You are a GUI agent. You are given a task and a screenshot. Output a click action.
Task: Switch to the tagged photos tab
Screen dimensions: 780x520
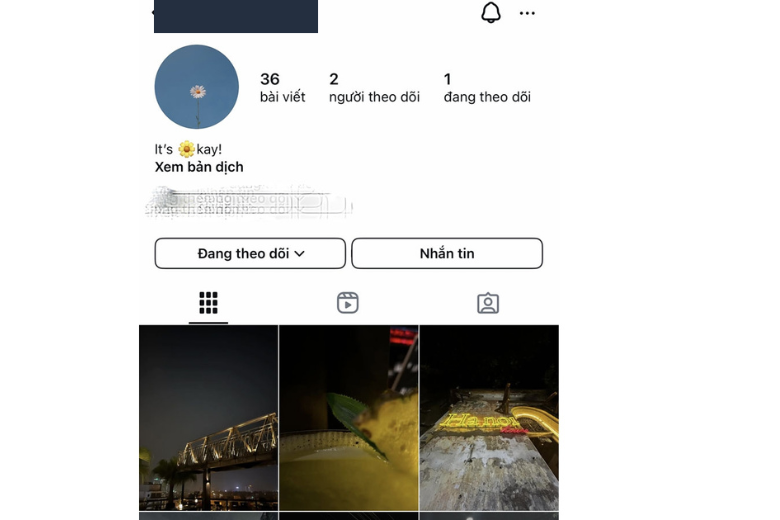(x=488, y=303)
